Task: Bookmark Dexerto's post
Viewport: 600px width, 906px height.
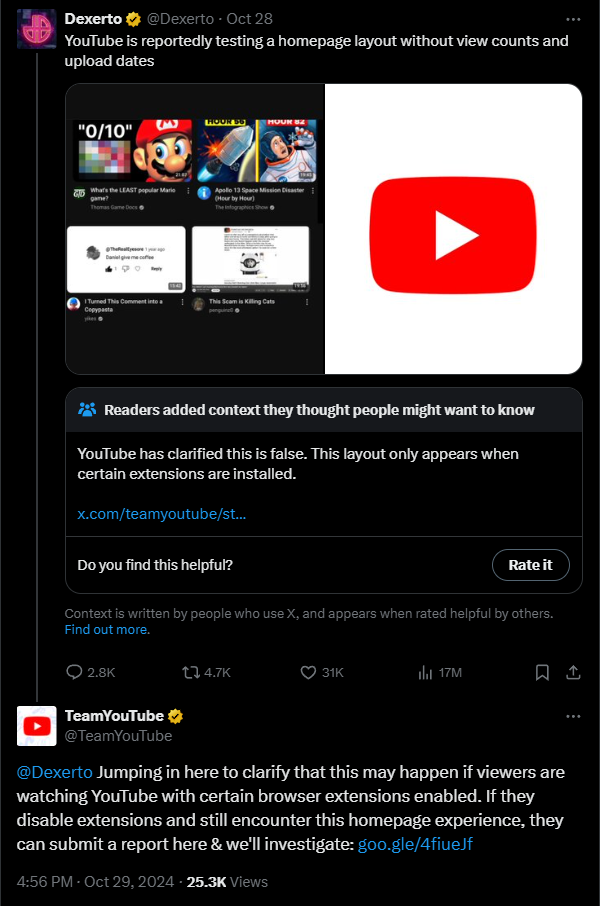Action: pos(541,672)
